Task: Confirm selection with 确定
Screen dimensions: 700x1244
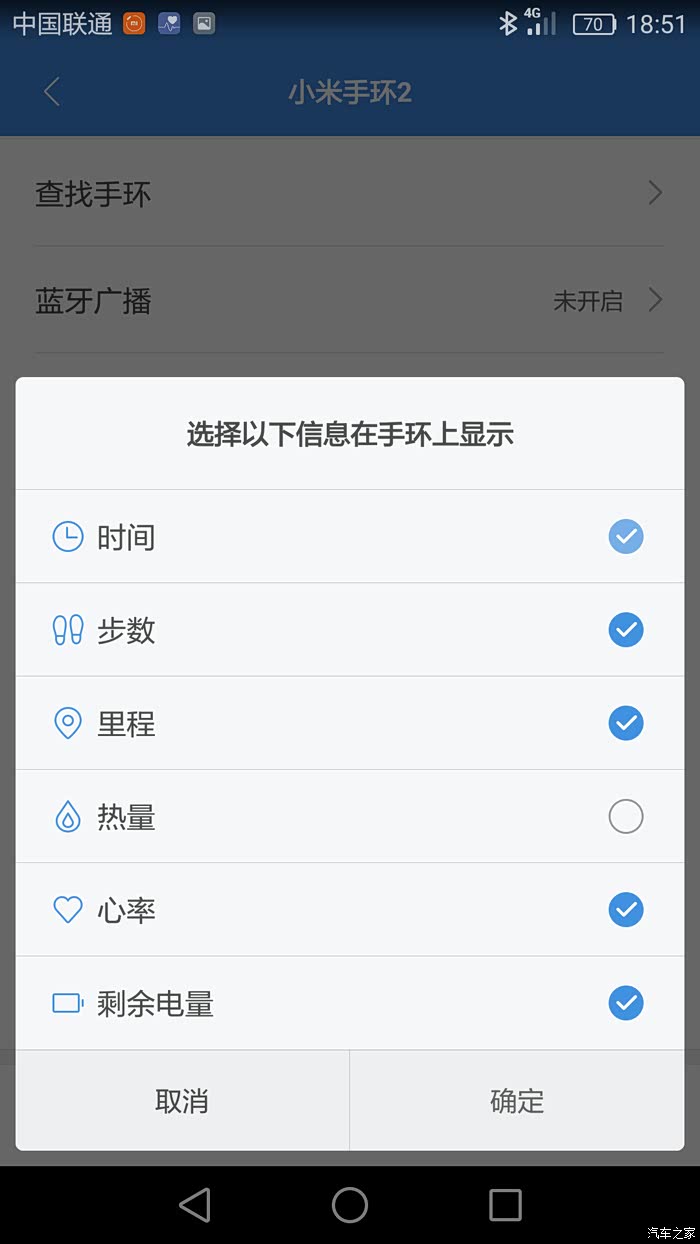Action: (517, 1101)
